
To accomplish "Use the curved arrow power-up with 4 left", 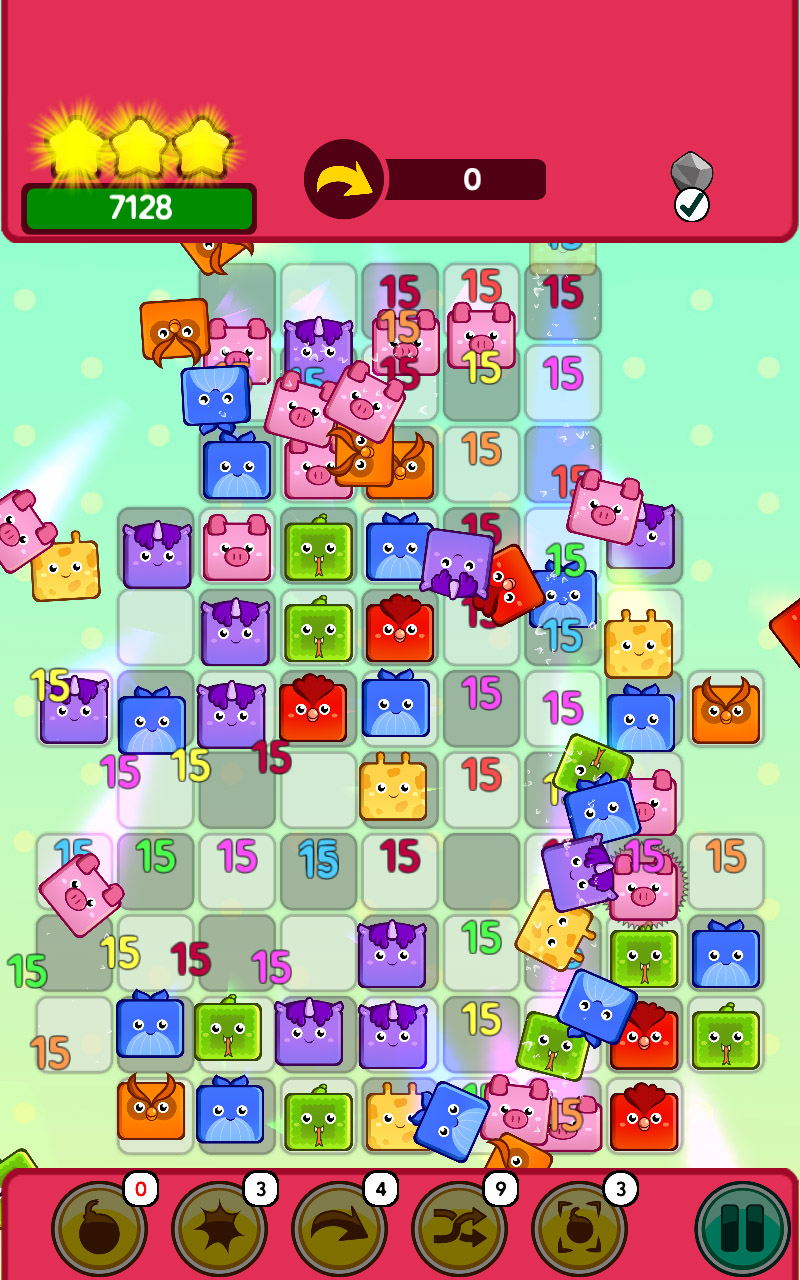I will point(339,1229).
